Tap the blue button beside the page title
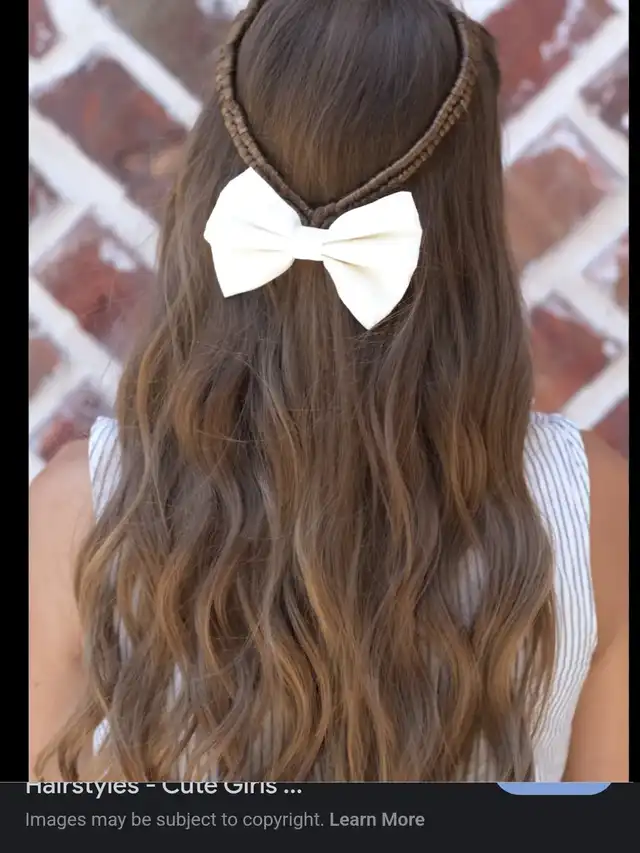The height and width of the screenshot is (853, 640). (553, 788)
